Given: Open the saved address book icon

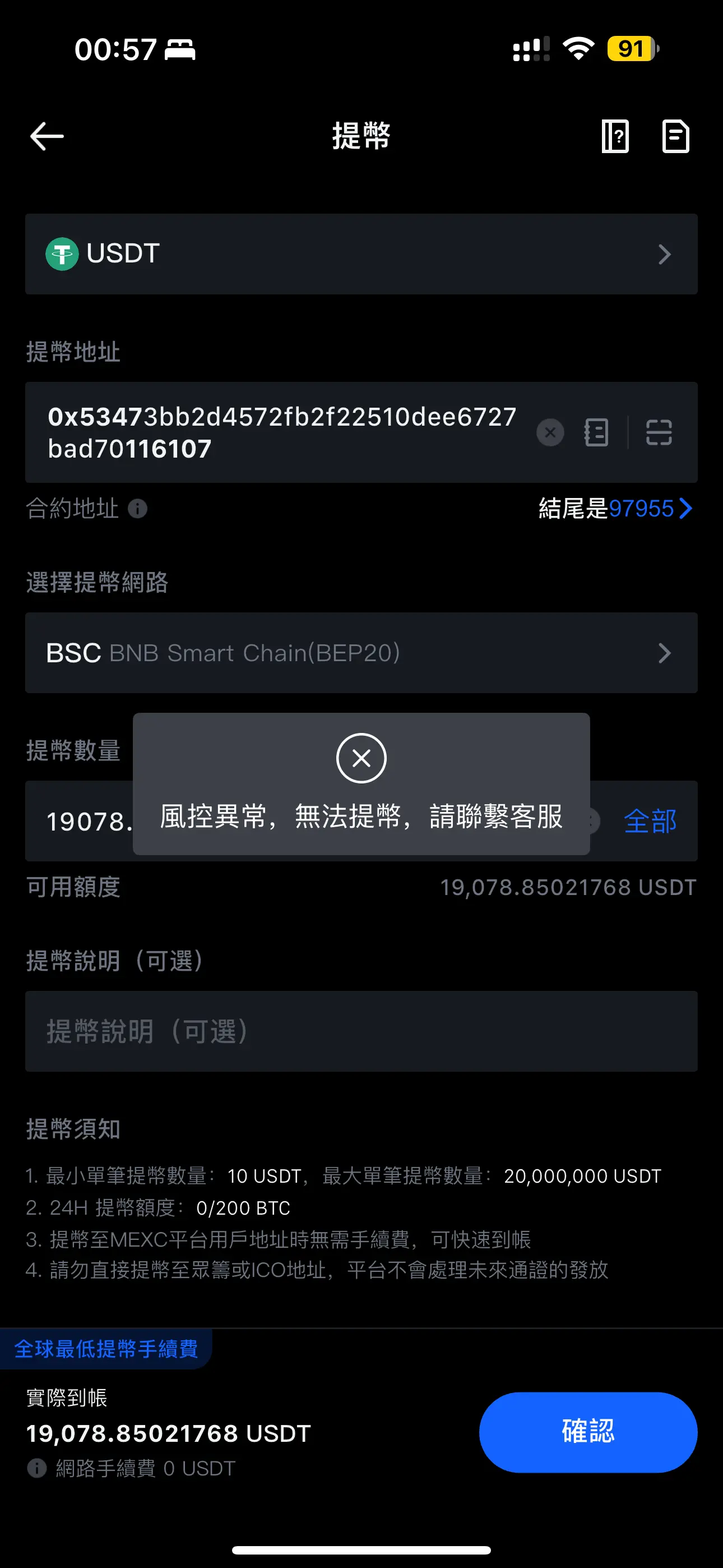Looking at the screenshot, I should (x=596, y=433).
